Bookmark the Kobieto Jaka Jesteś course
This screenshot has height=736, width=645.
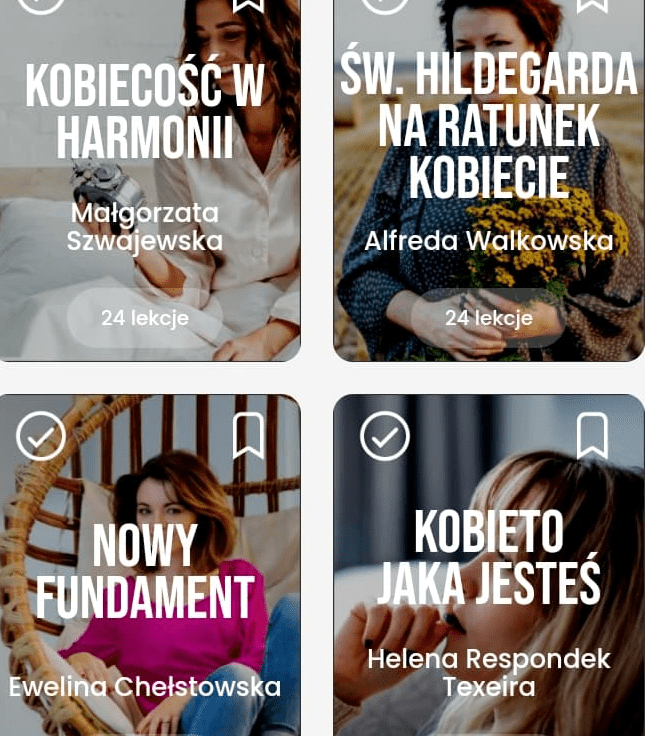point(592,436)
